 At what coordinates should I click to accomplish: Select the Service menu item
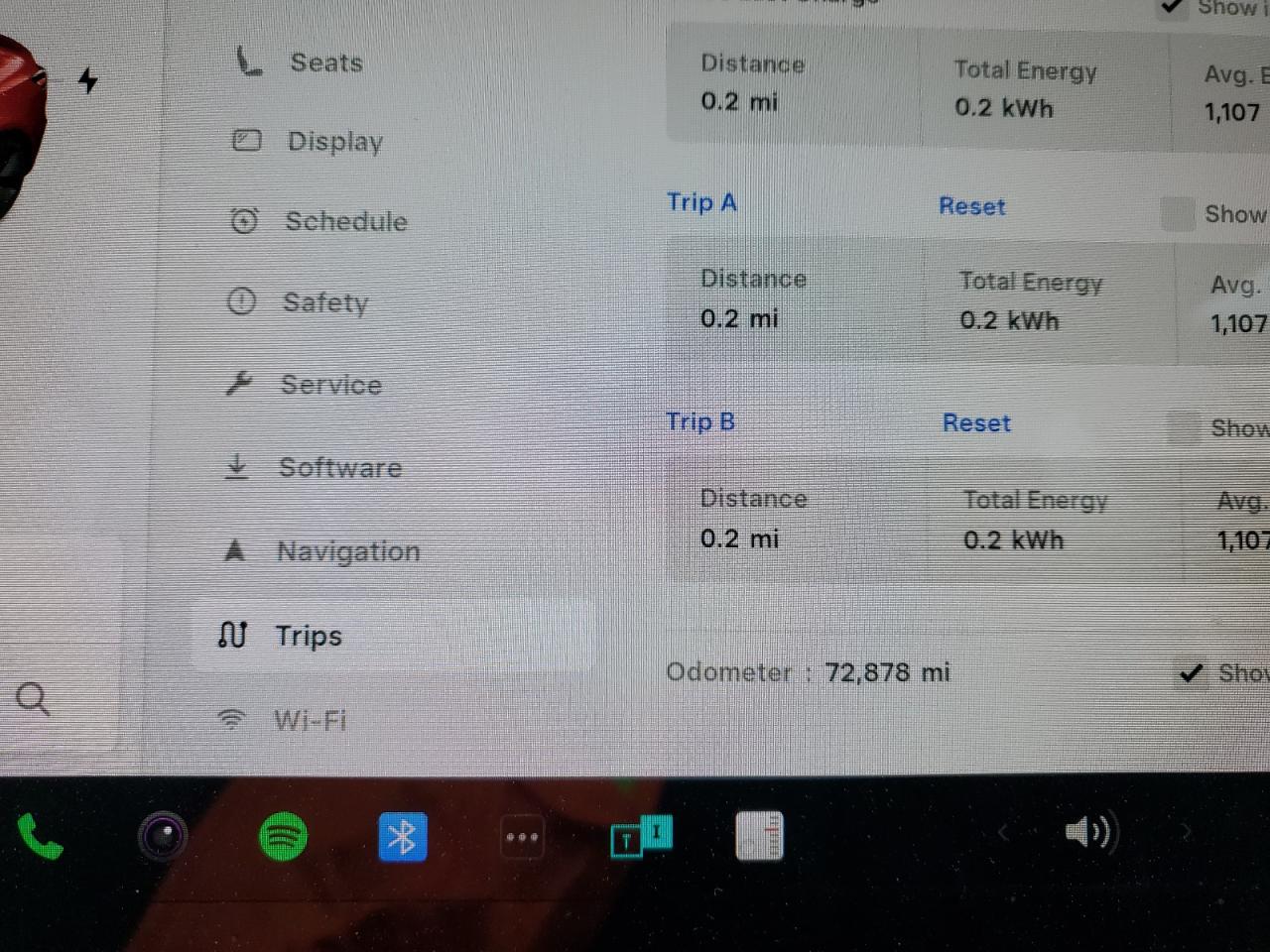pos(329,385)
